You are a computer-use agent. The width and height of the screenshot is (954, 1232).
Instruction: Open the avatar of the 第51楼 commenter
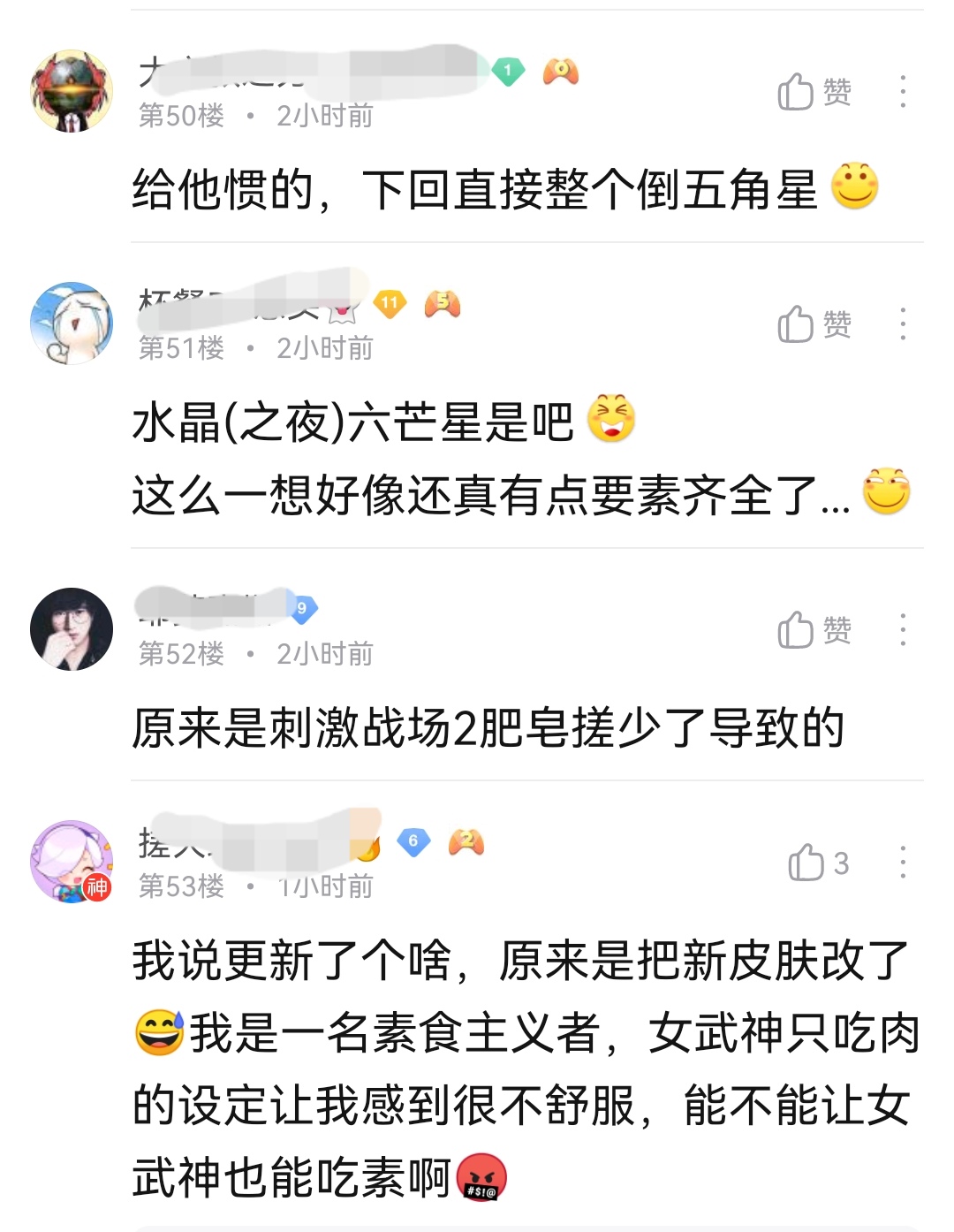pos(72,323)
